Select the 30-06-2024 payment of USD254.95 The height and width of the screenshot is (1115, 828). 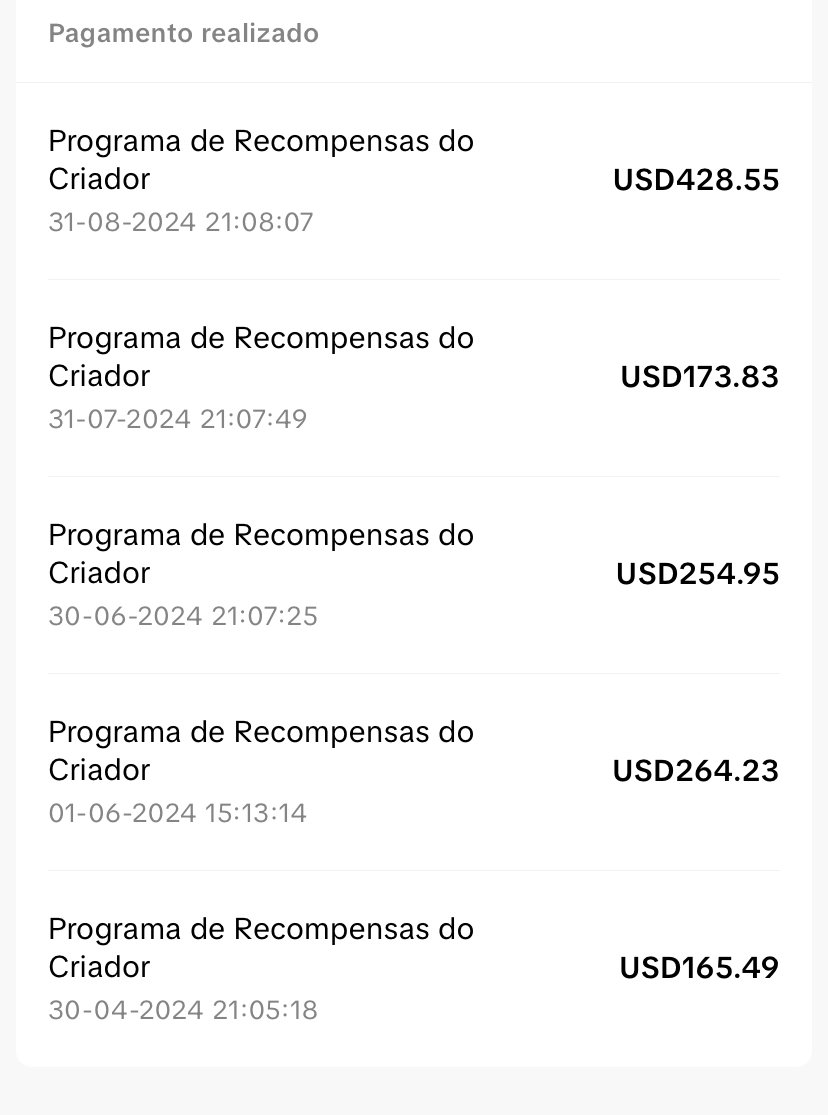pos(413,574)
